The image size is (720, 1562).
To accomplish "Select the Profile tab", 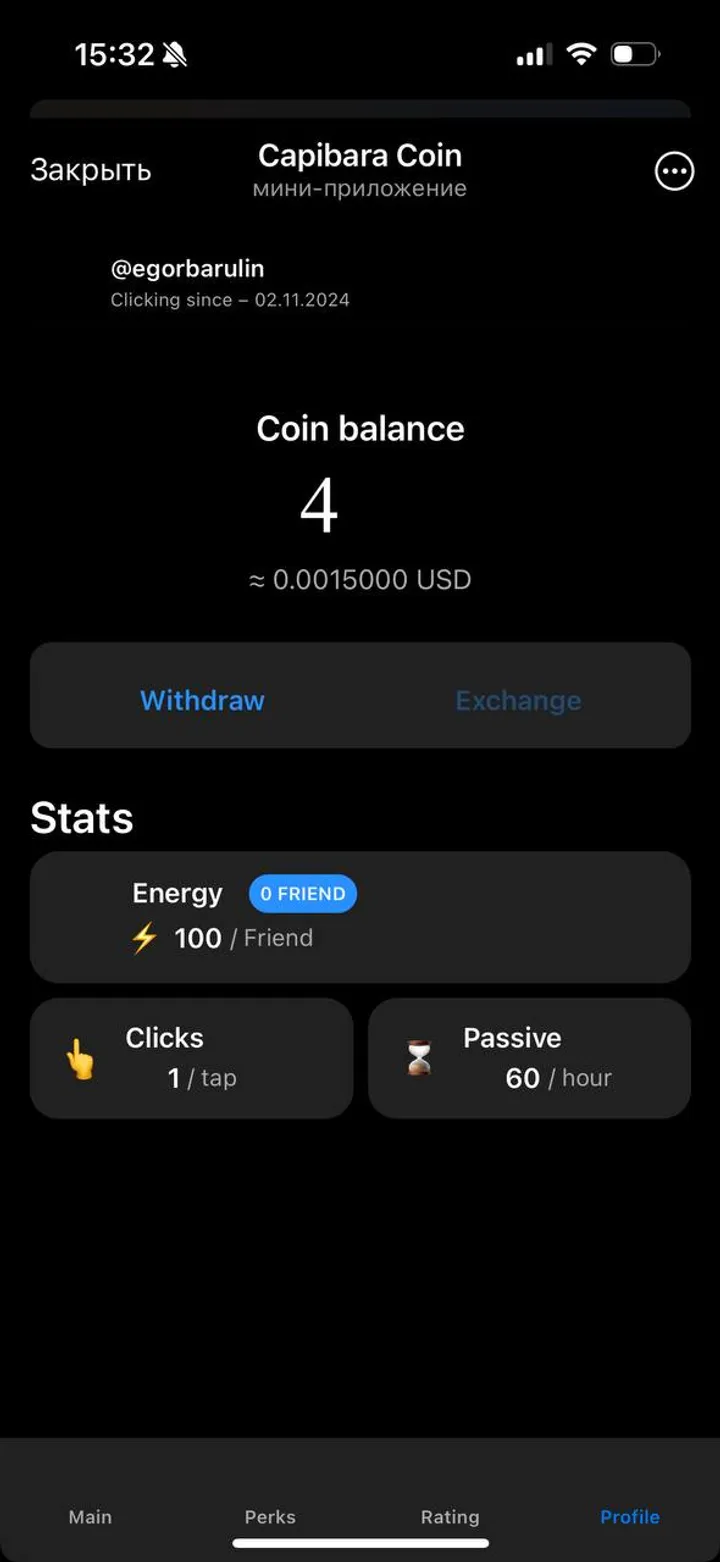I will point(629,1517).
